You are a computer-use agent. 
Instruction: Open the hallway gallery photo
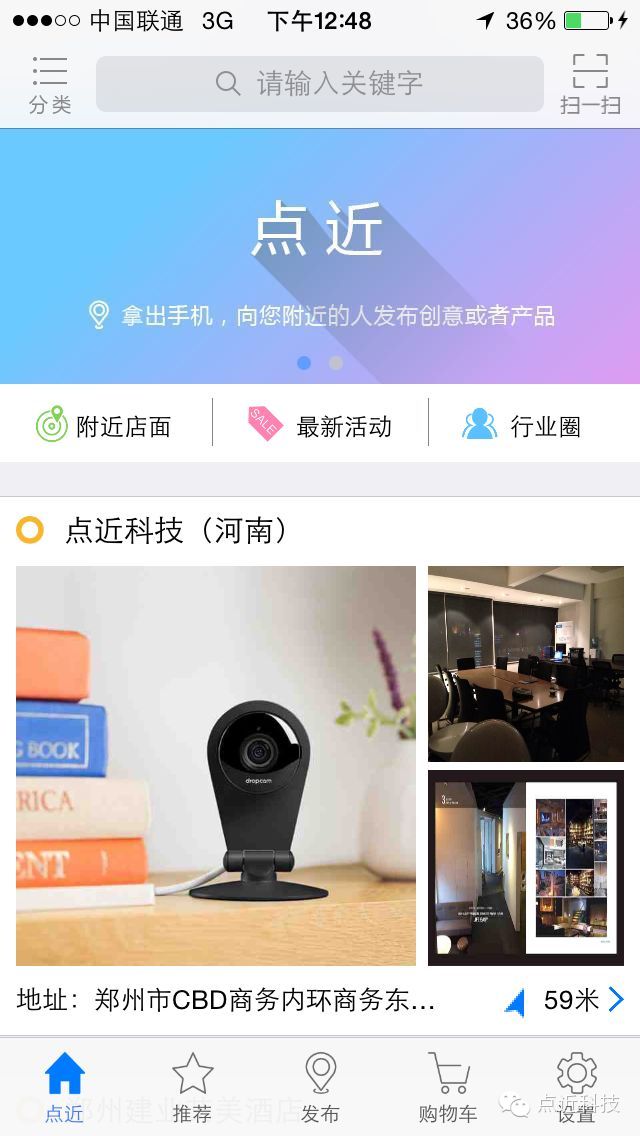tap(526, 868)
